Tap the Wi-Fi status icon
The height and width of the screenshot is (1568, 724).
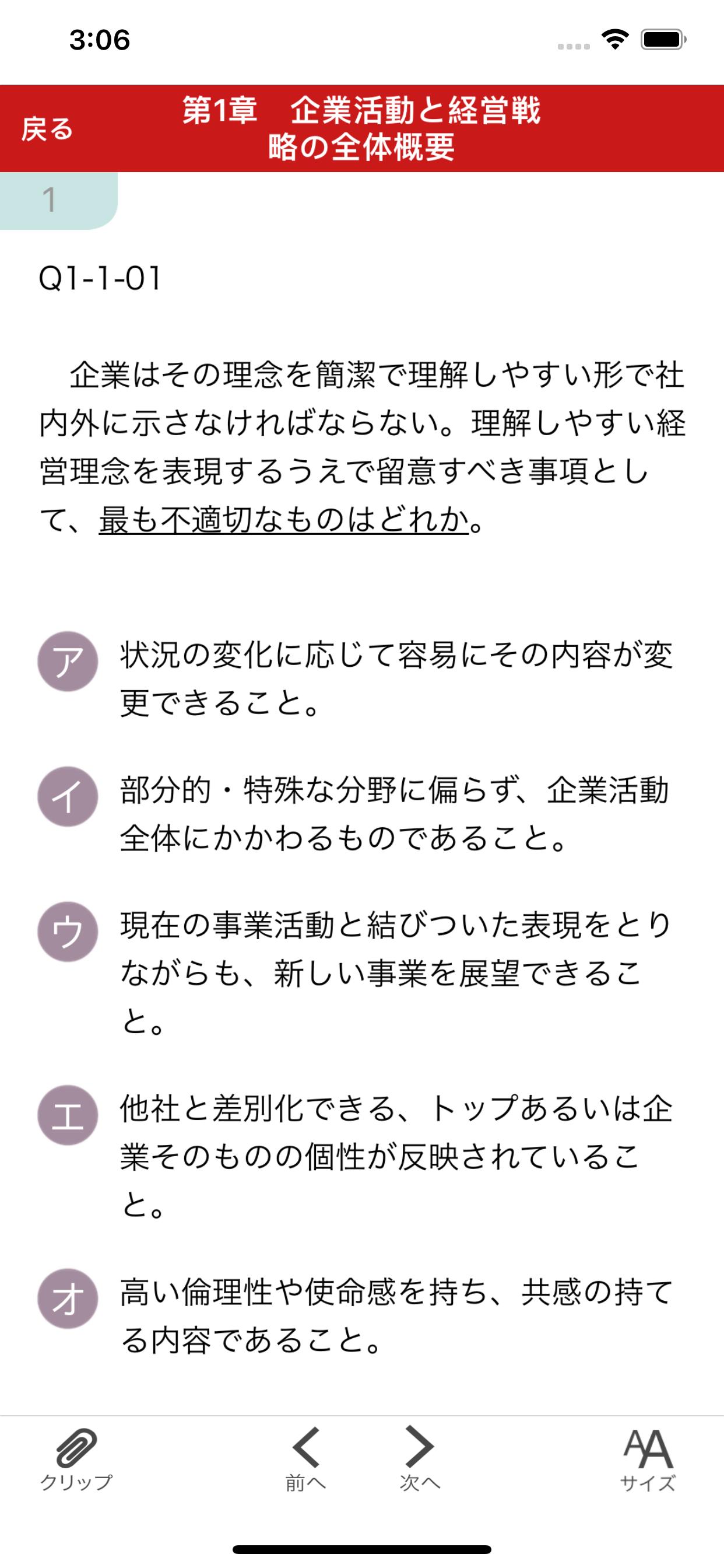point(614,39)
